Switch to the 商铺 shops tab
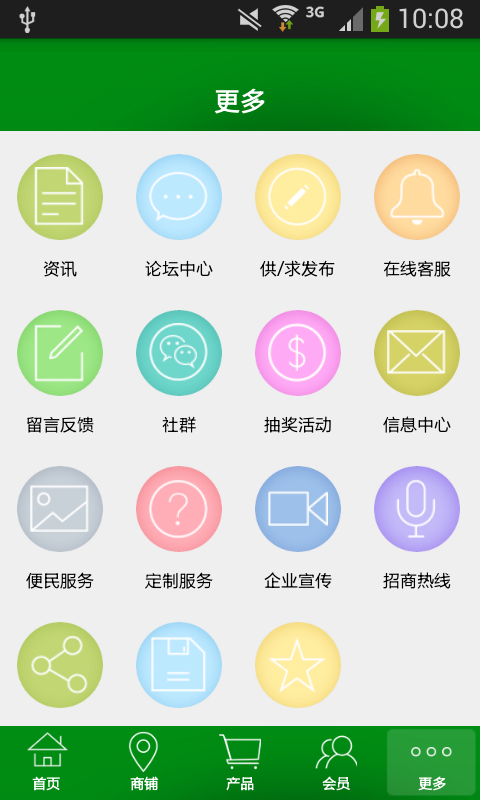 coord(144,762)
